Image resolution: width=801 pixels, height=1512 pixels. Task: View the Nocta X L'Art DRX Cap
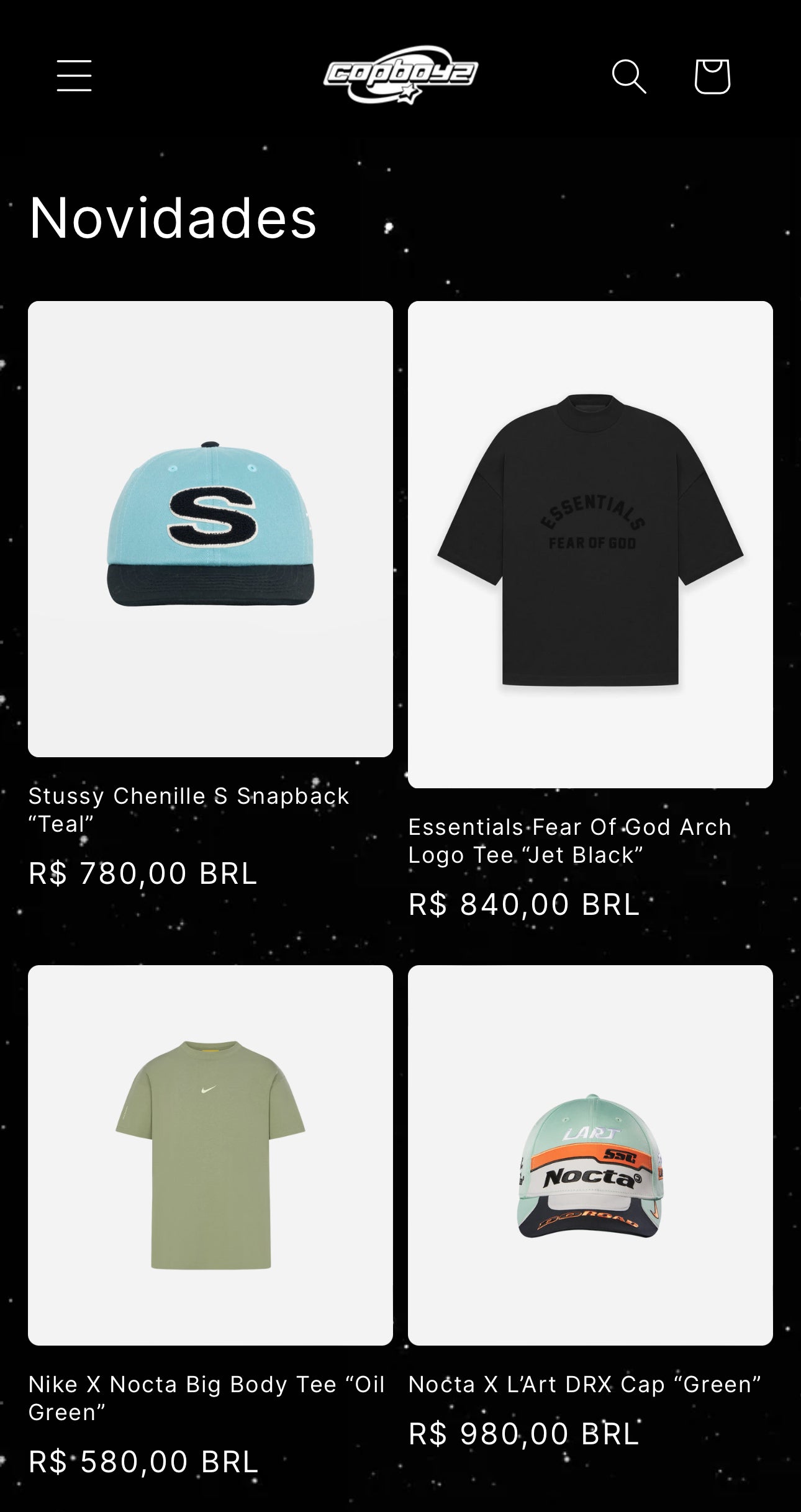click(590, 1154)
